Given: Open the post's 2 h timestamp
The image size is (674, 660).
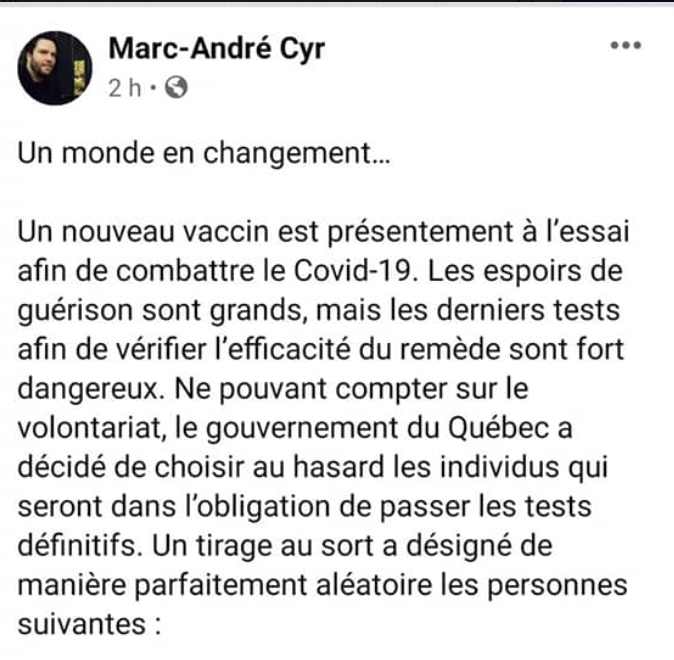Looking at the screenshot, I should click(125, 88).
